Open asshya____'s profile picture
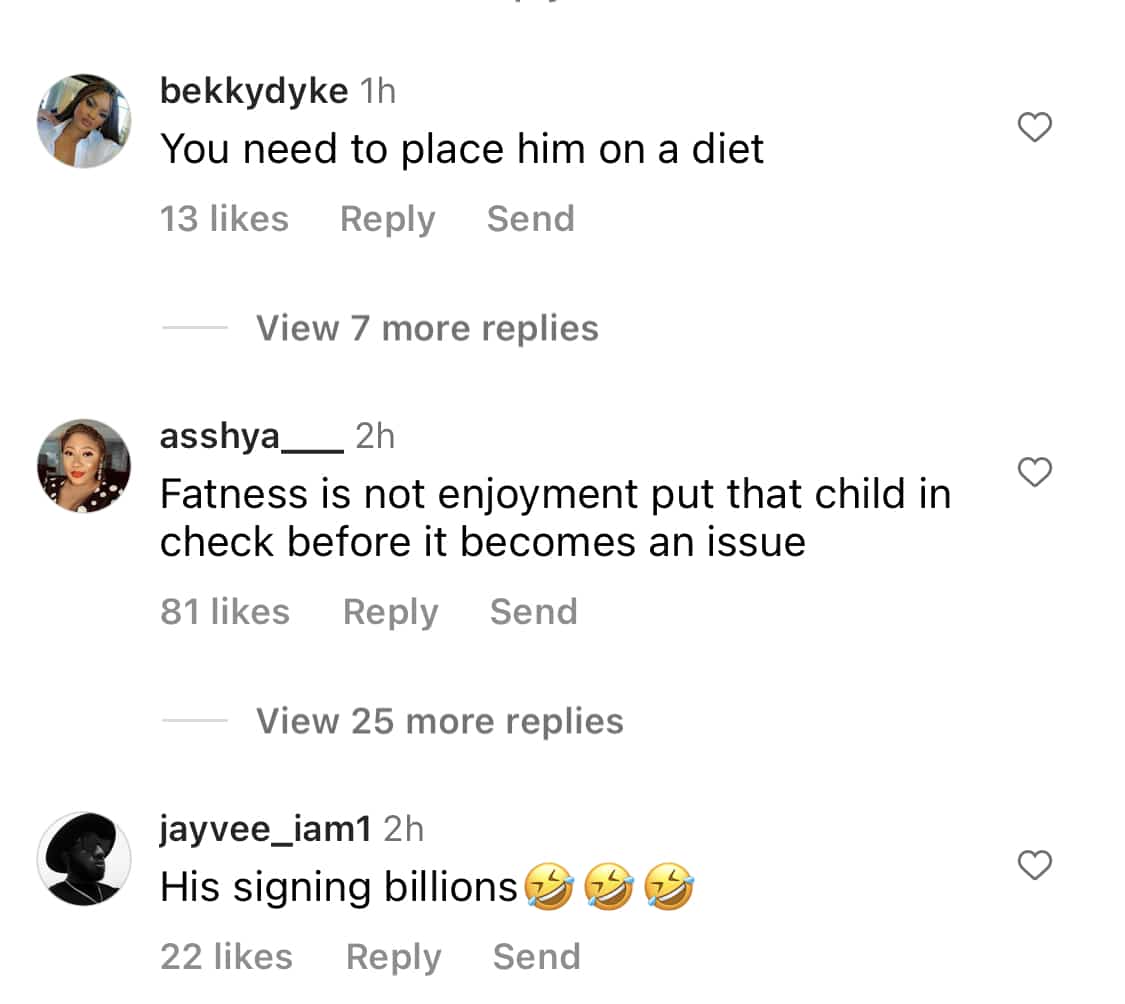This screenshot has width=1125, height=1004. click(x=84, y=466)
